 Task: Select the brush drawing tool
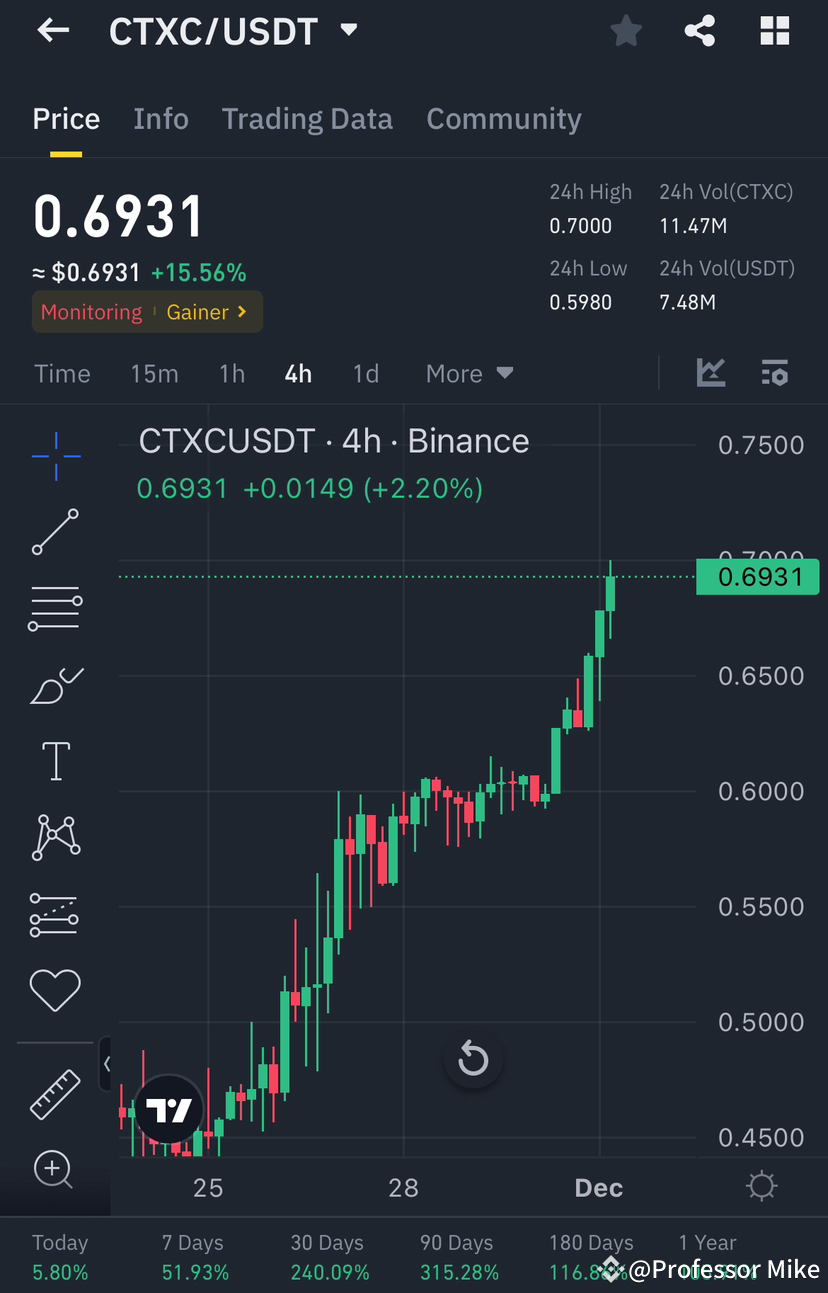(55, 685)
